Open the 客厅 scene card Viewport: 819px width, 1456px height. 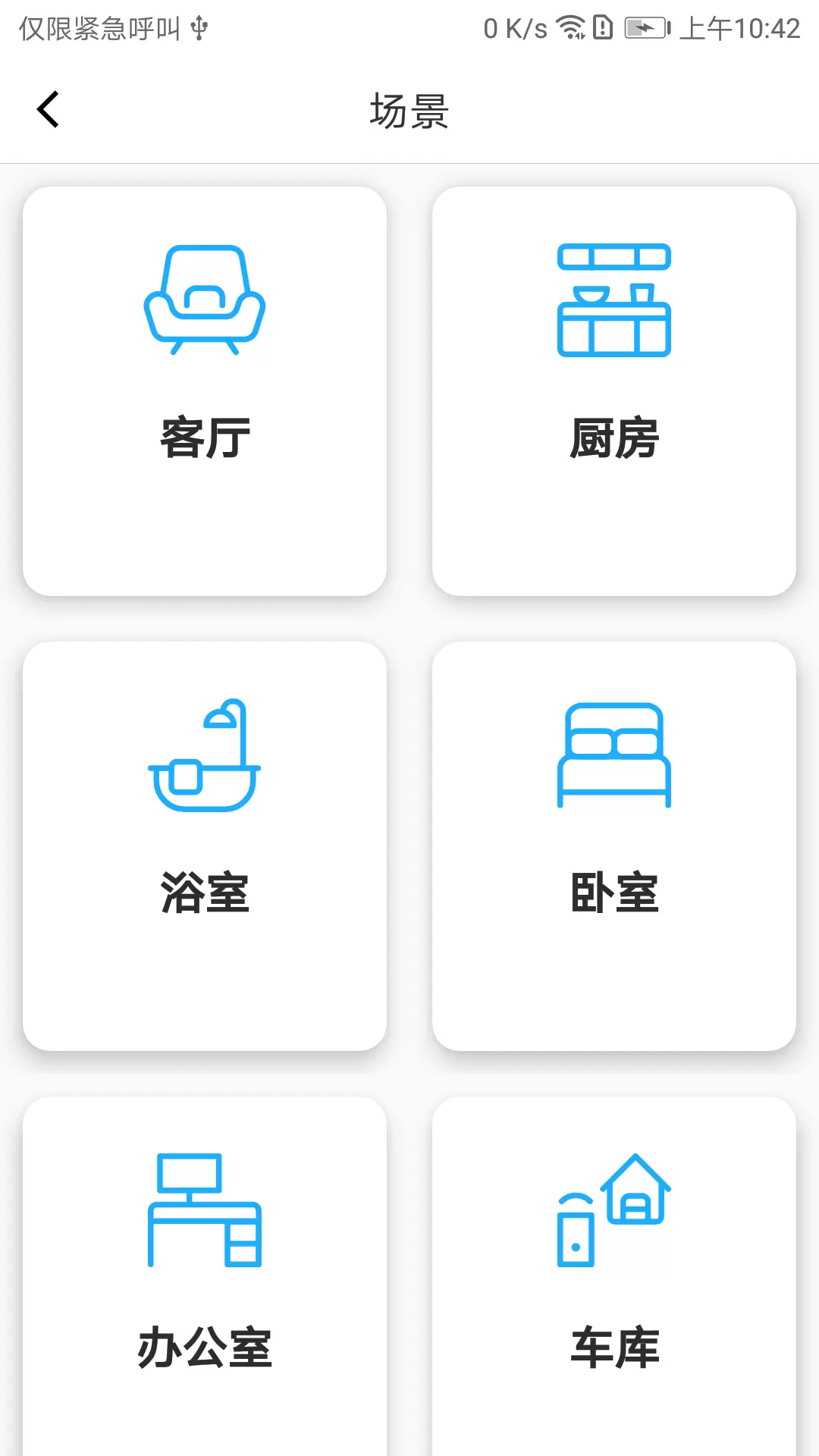pos(205,391)
